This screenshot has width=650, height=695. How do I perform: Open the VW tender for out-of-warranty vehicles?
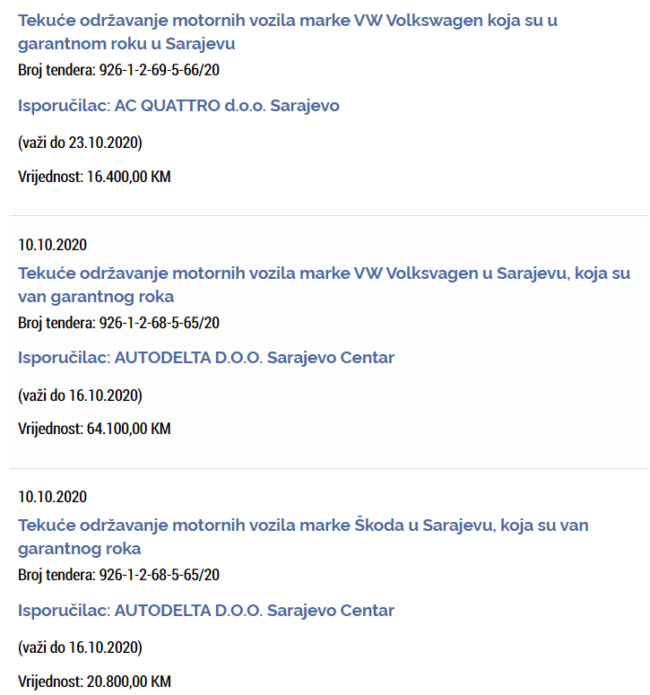324,273
